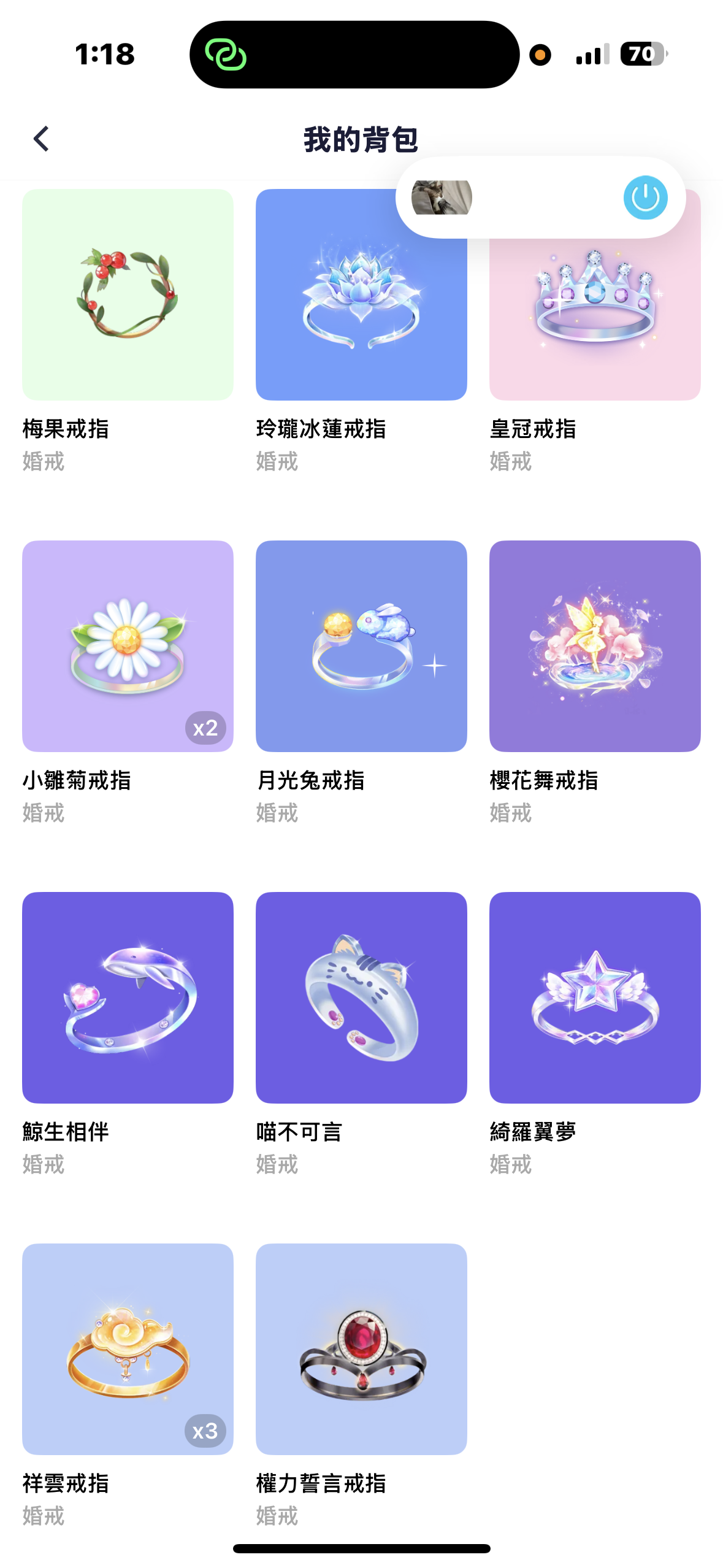Open the 小雛菊戒指 daisy ring
This screenshot has height=1568, width=723.
(128, 646)
